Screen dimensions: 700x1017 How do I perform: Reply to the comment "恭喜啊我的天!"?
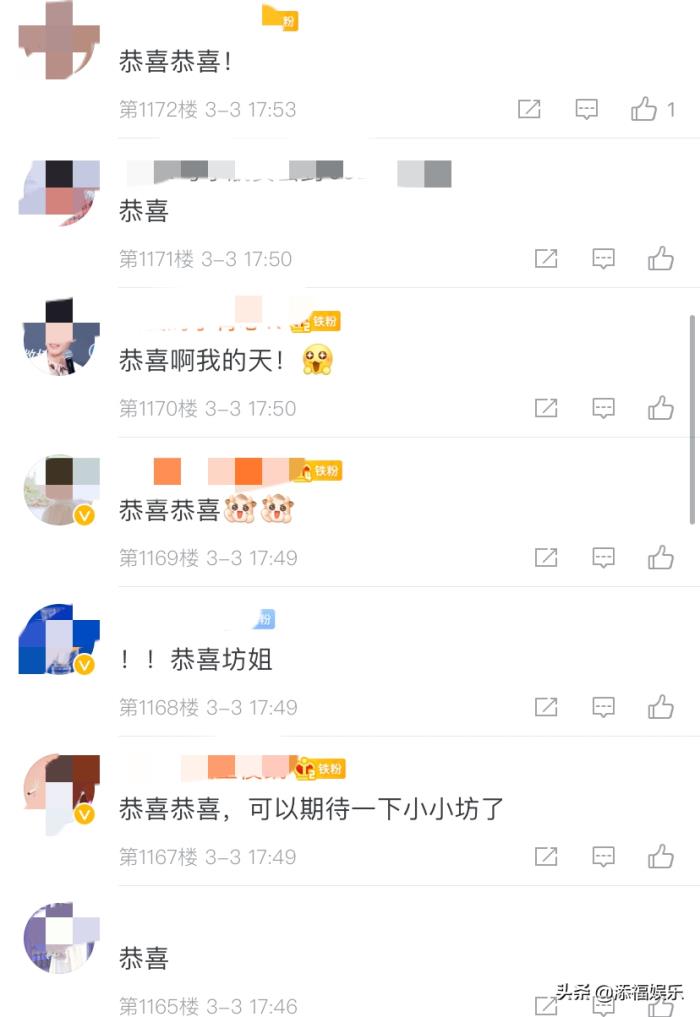click(603, 408)
